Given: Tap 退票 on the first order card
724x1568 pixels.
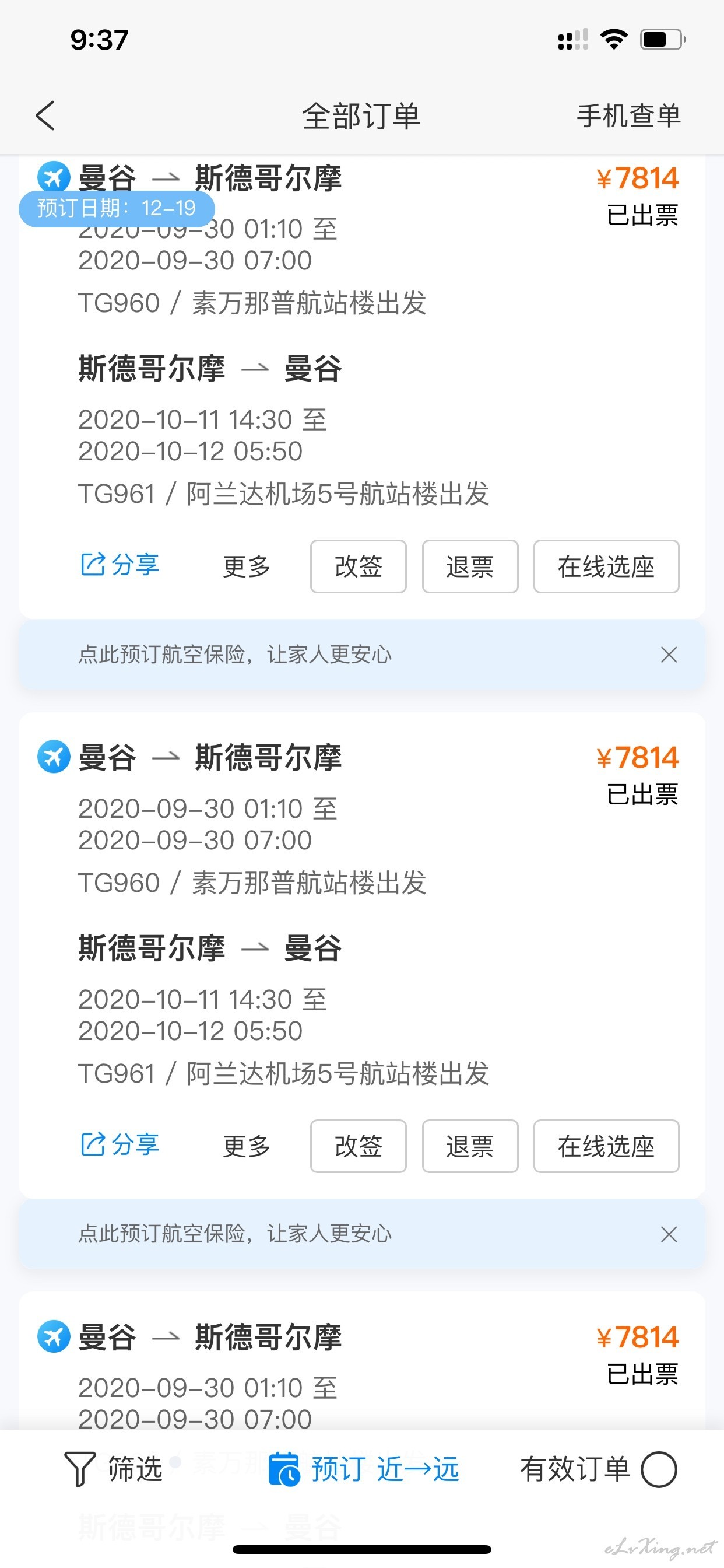Looking at the screenshot, I should (470, 566).
